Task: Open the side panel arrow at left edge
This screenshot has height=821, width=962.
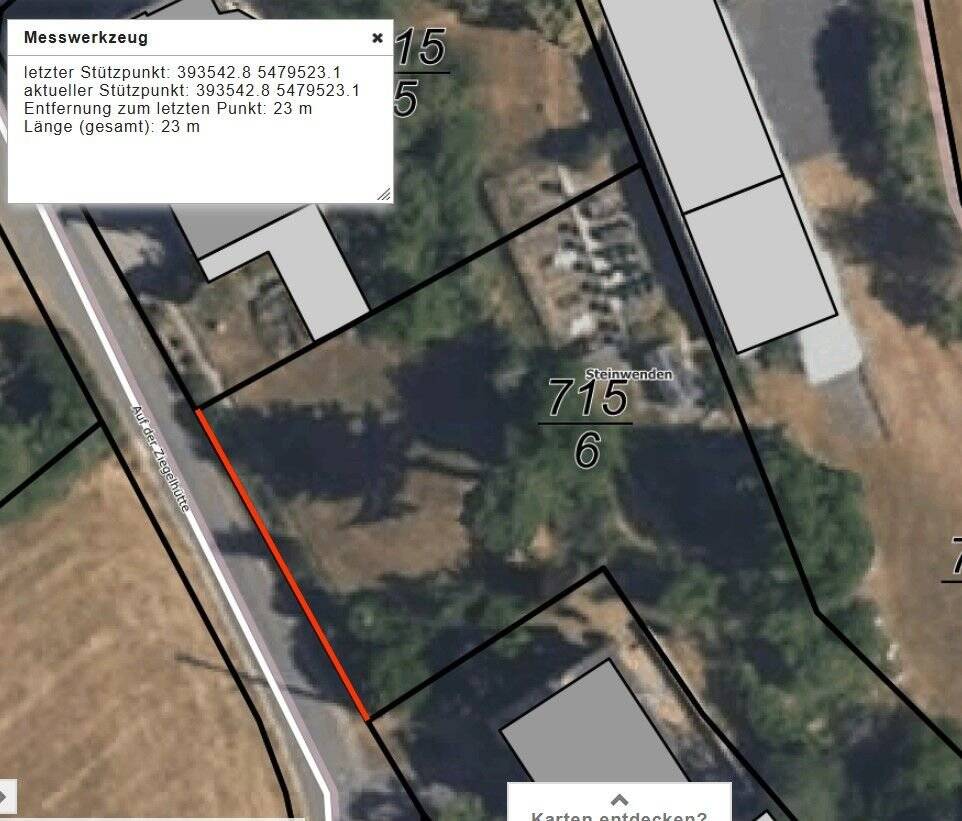Action: click(x=6, y=796)
